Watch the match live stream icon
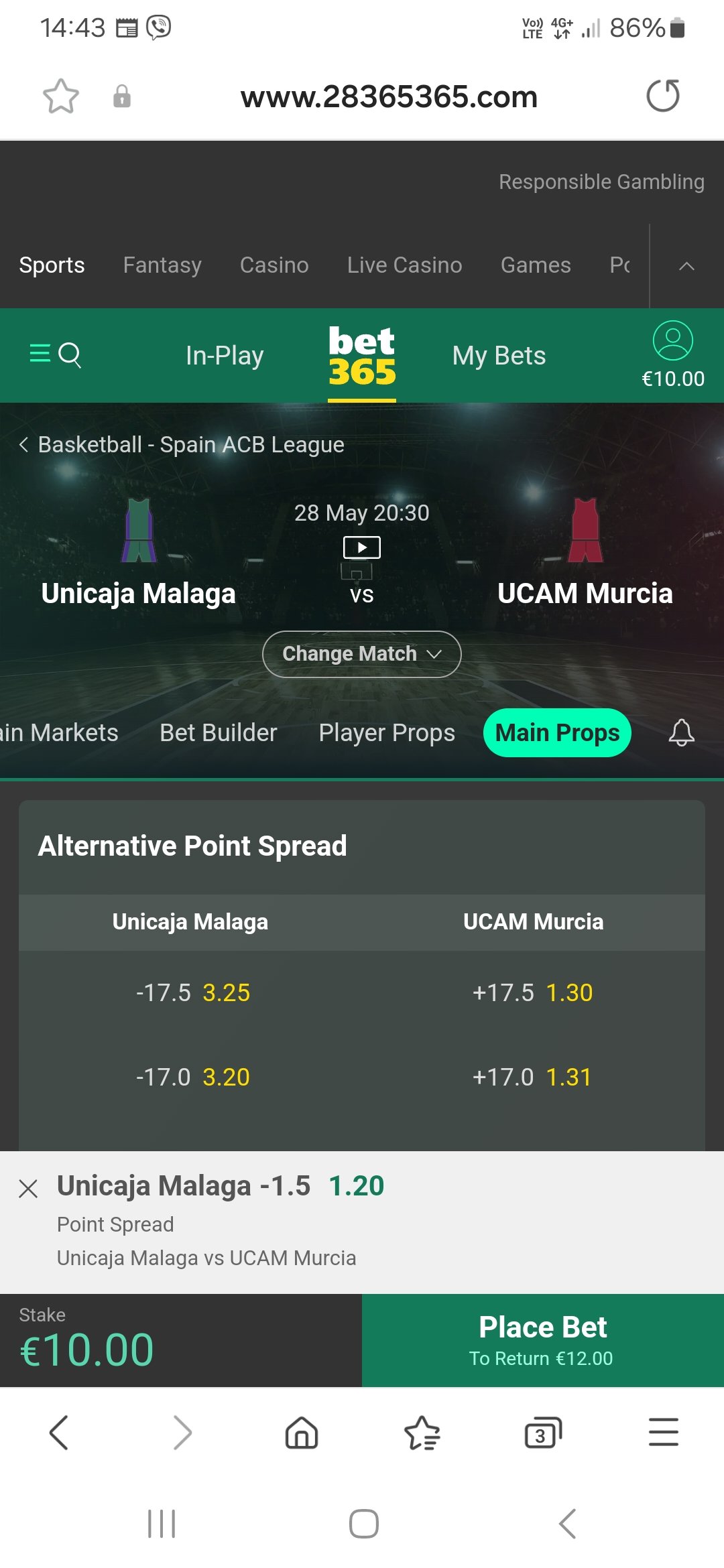 (361, 547)
